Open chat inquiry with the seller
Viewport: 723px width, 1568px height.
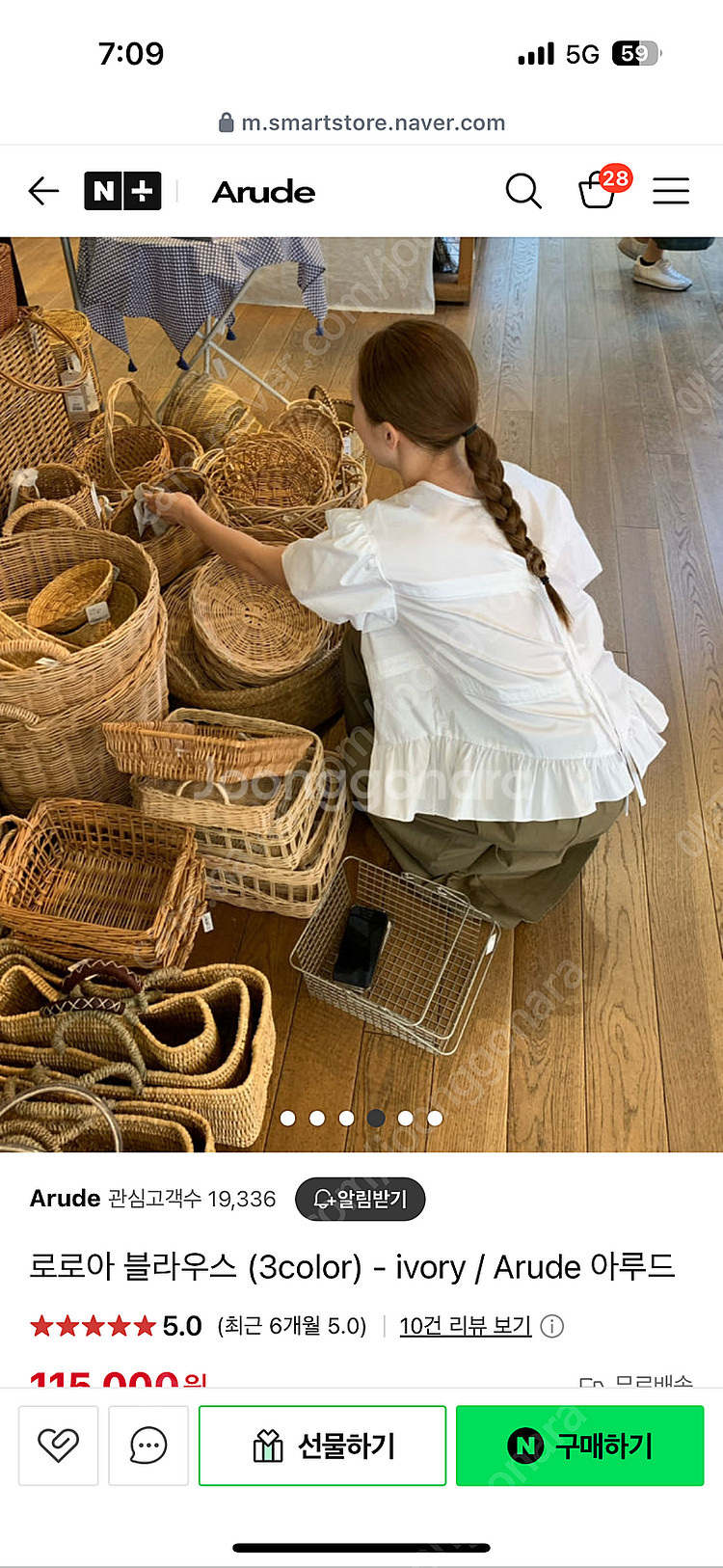(148, 1445)
